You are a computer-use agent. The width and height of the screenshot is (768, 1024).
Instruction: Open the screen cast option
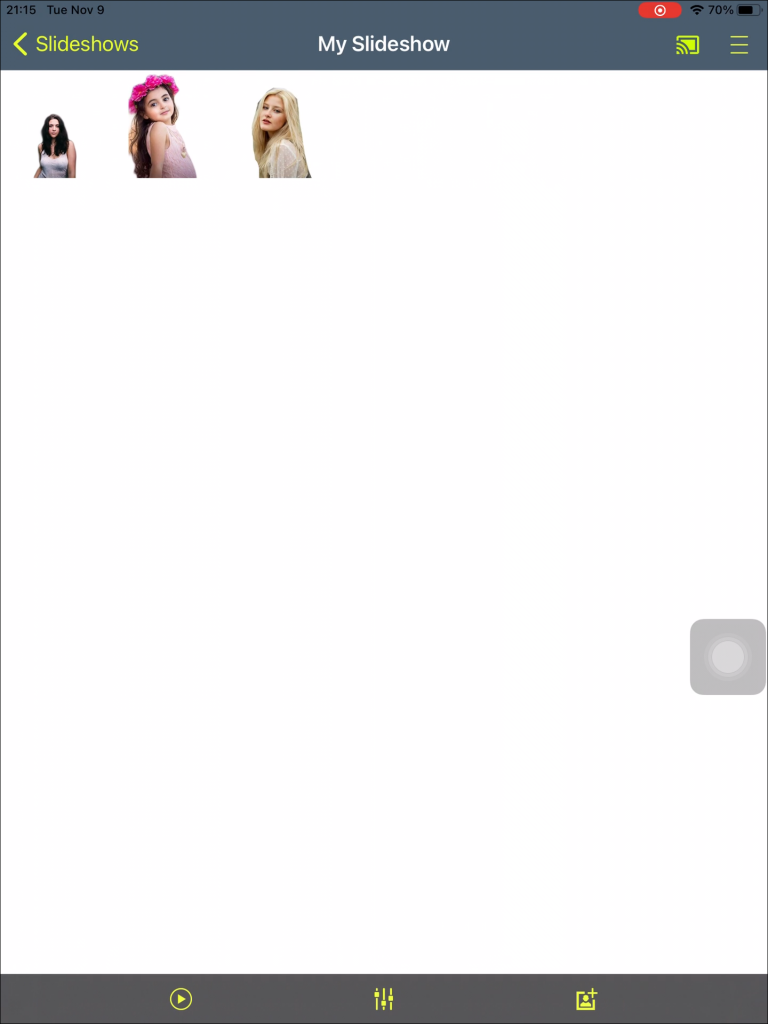point(687,45)
